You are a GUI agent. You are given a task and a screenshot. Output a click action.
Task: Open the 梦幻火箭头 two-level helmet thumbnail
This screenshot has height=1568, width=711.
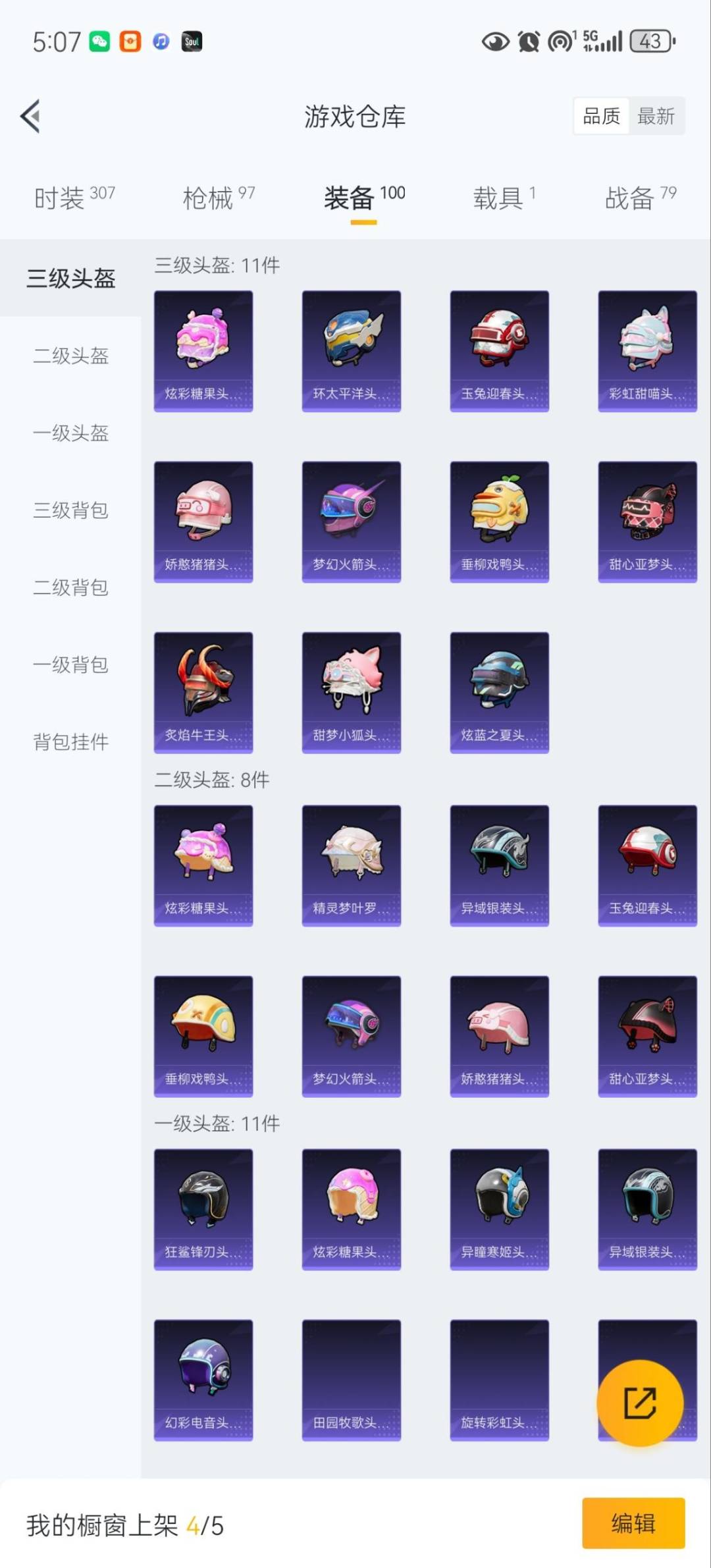tap(351, 1036)
